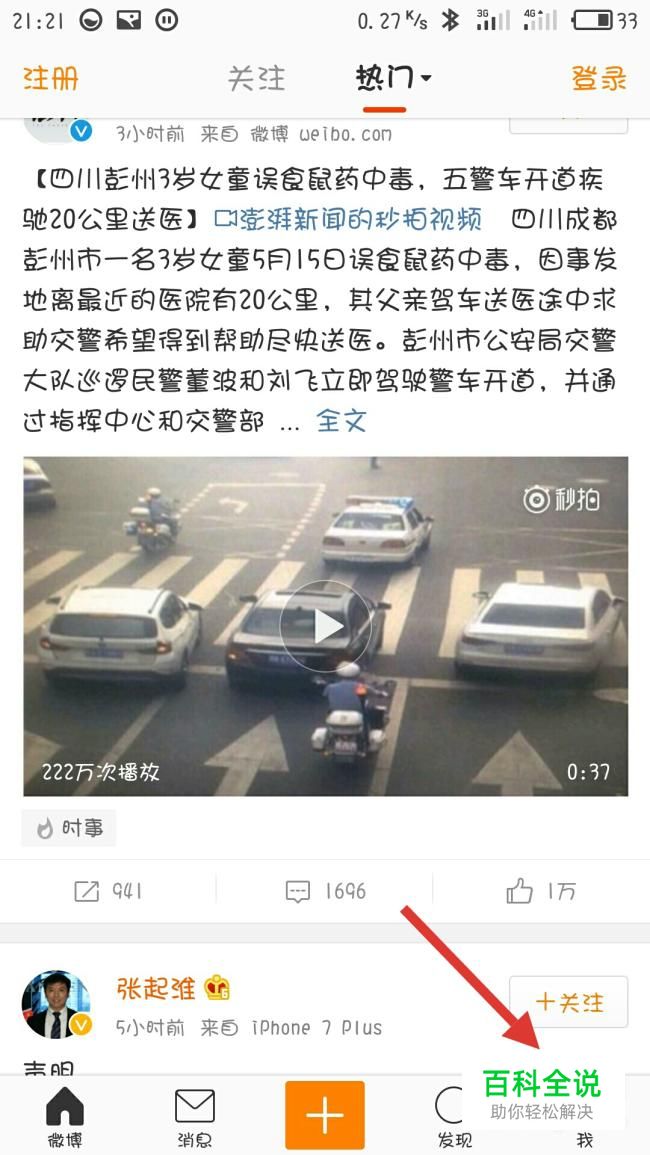Open 张起淮's profile

[x=155, y=988]
